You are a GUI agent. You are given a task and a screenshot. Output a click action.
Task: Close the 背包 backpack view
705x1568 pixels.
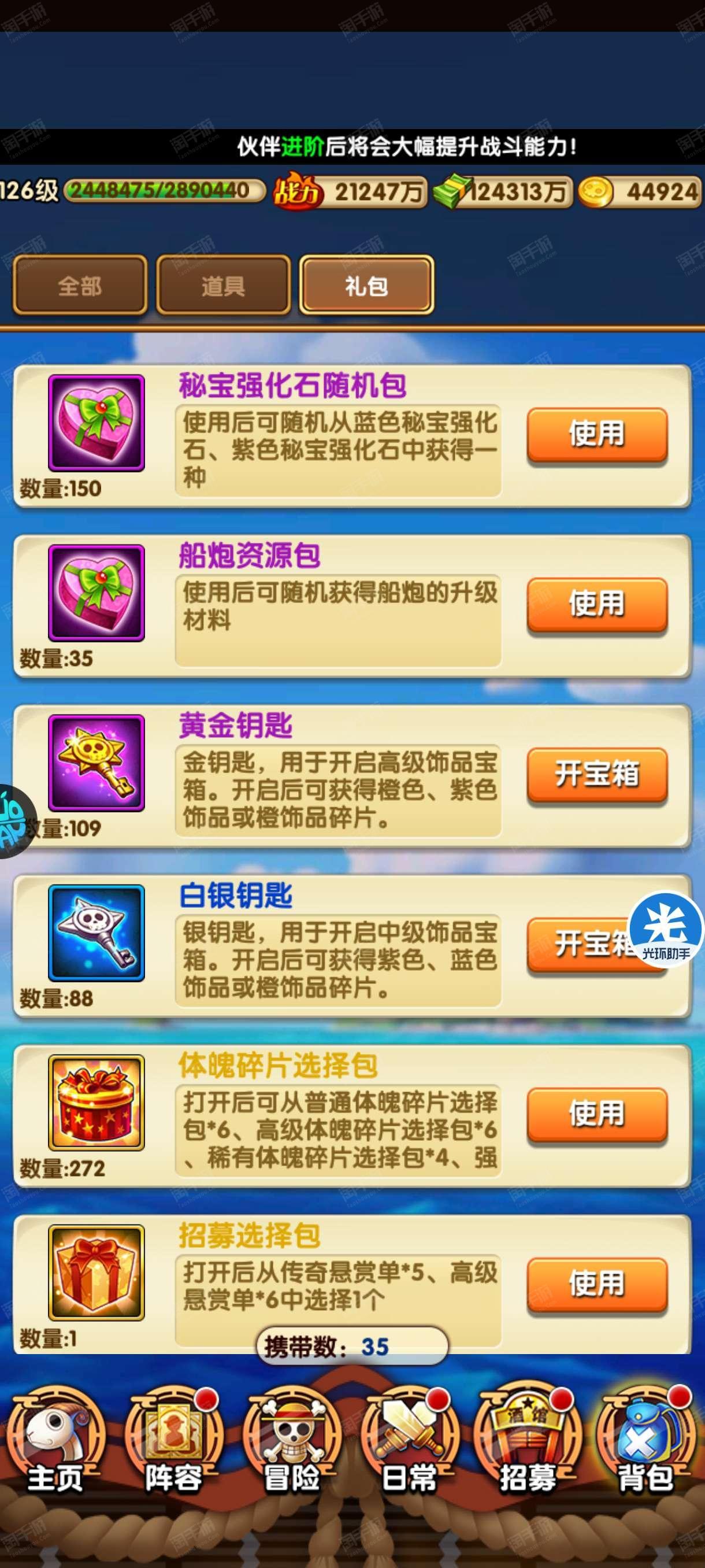click(645, 1444)
